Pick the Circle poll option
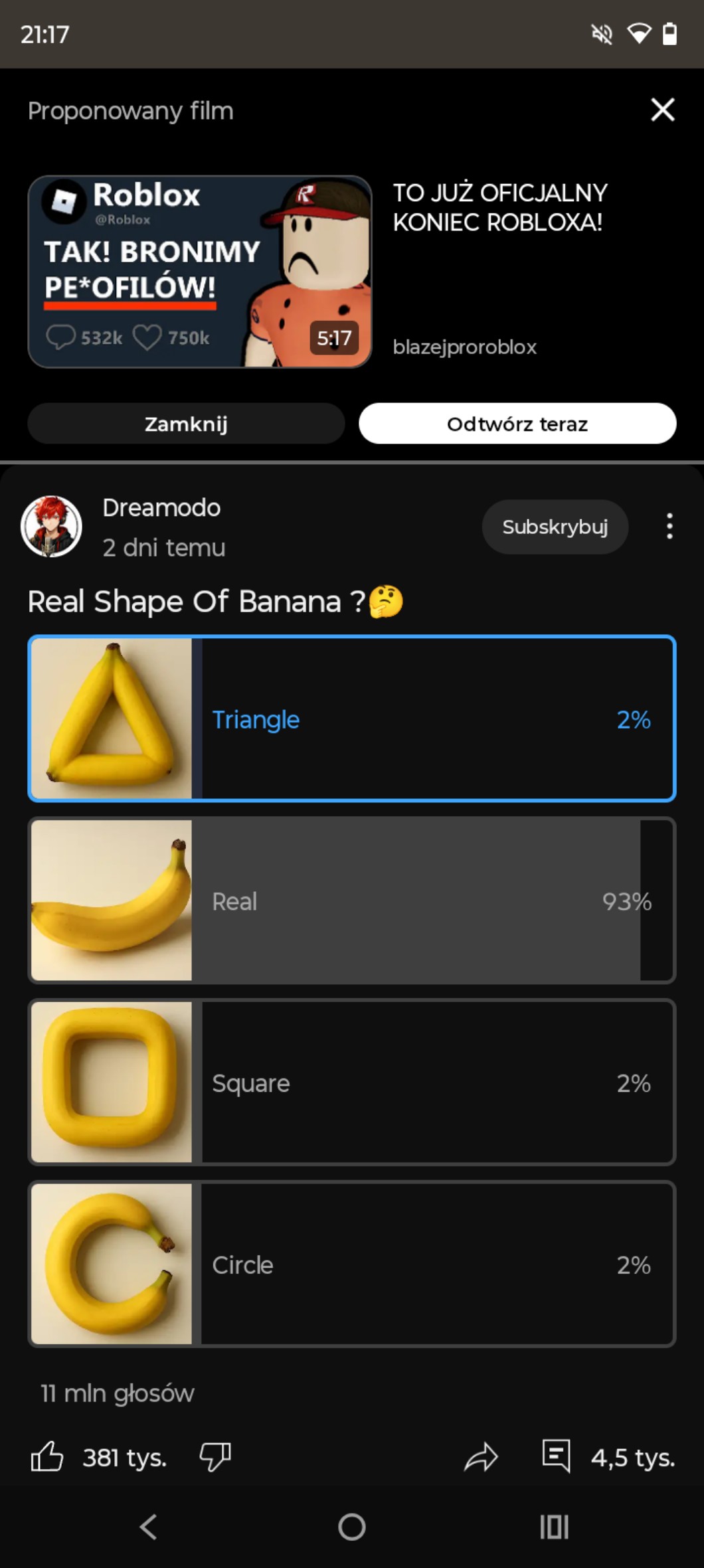Viewport: 704px width, 1568px height. tap(352, 1264)
